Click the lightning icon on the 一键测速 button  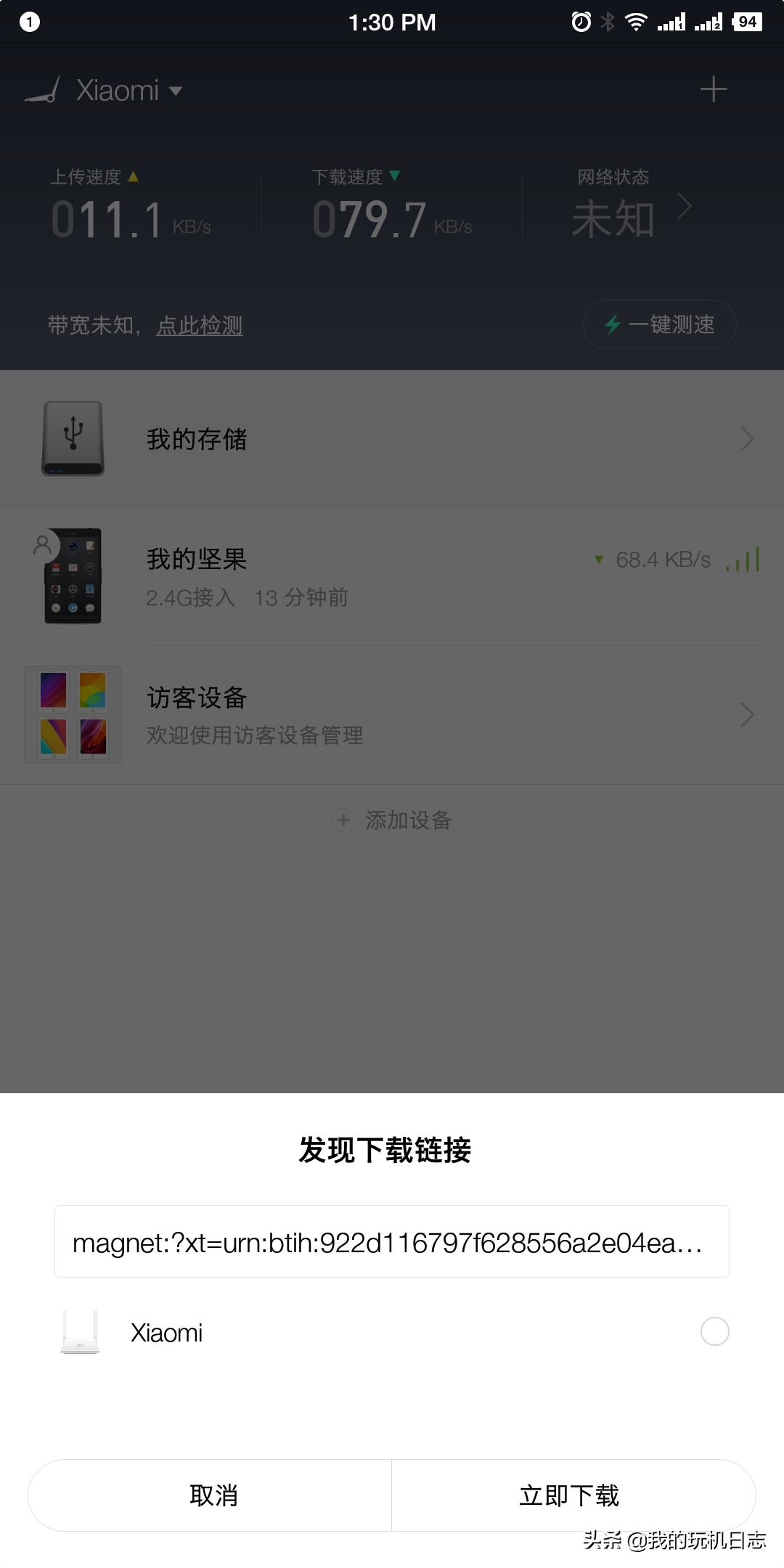click(613, 324)
